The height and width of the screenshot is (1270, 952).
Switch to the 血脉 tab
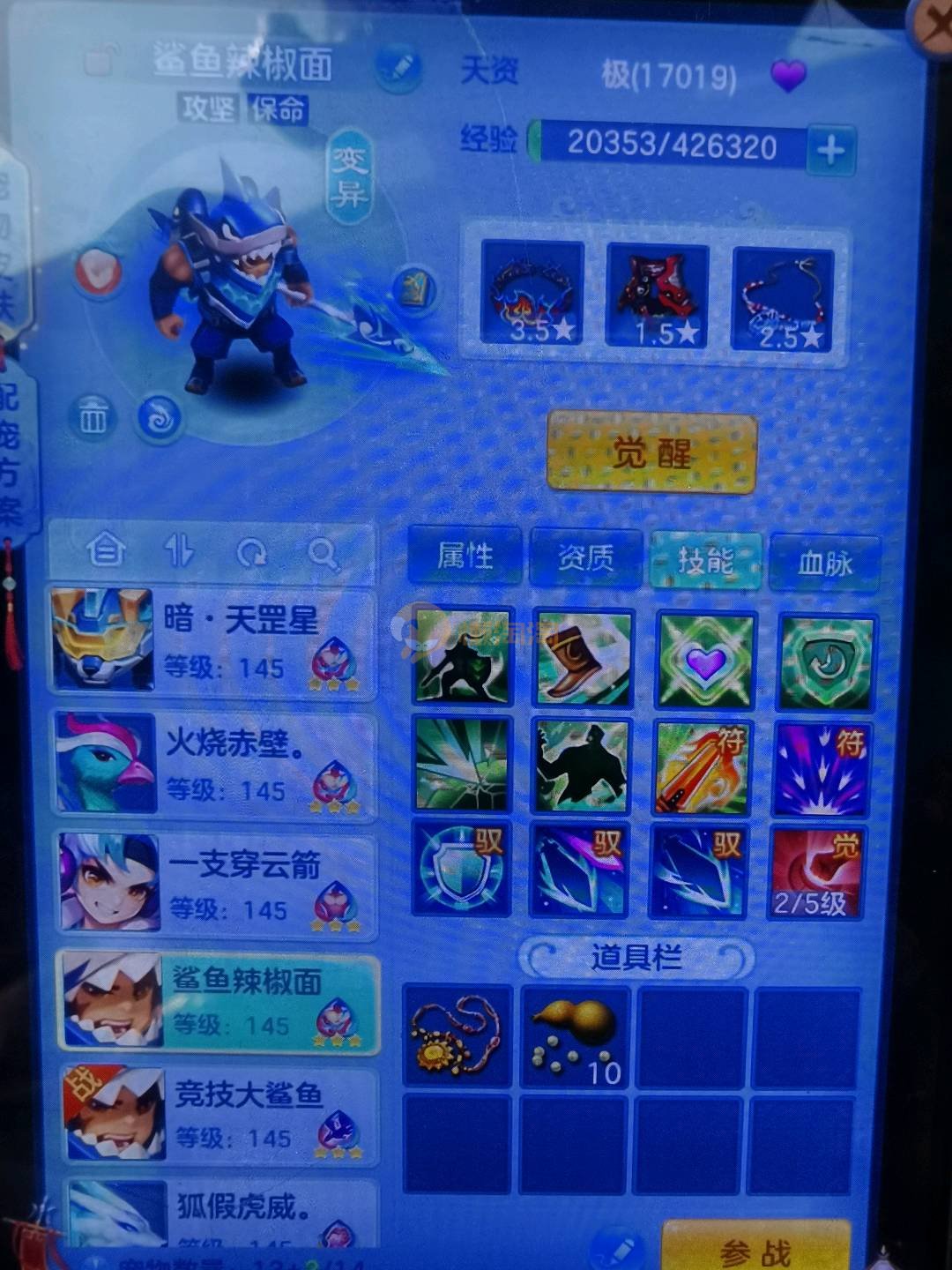(x=825, y=562)
